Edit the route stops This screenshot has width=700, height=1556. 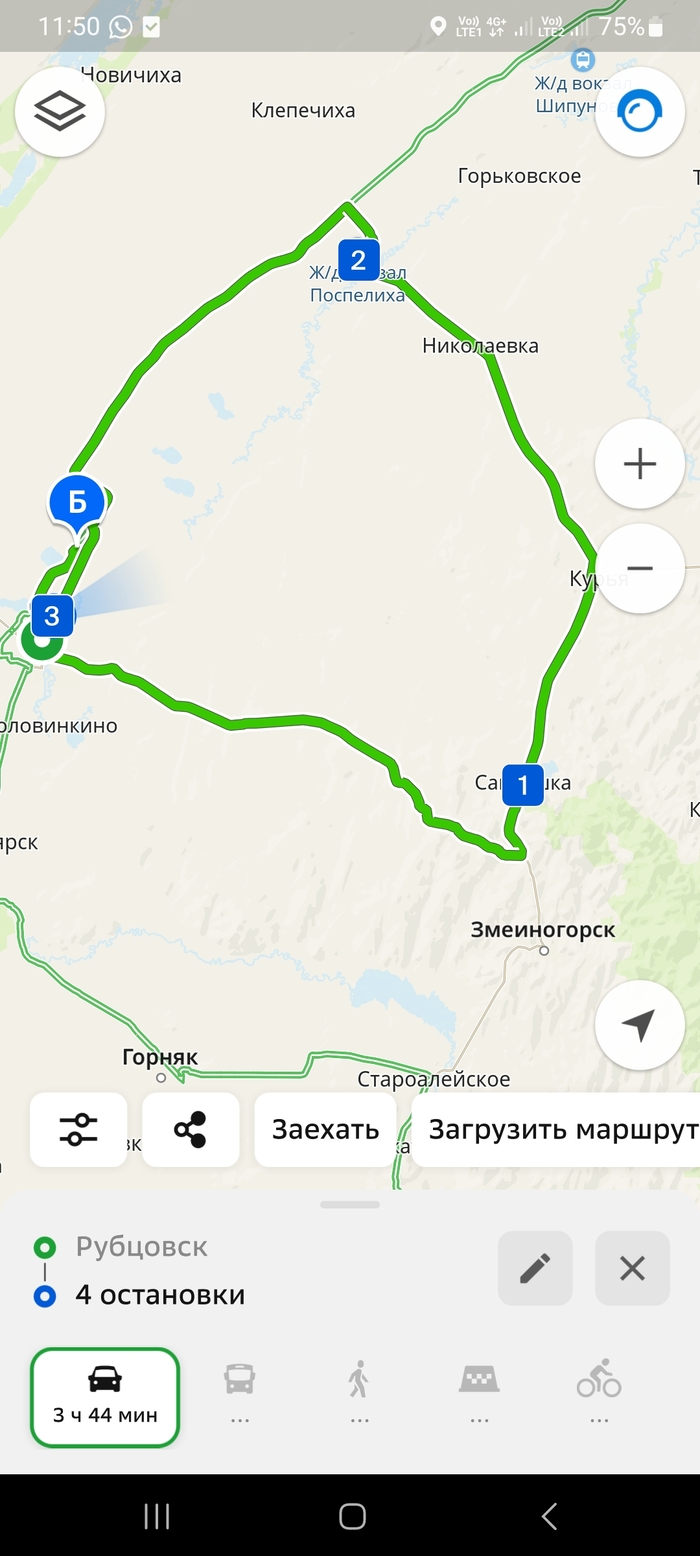click(x=535, y=1268)
